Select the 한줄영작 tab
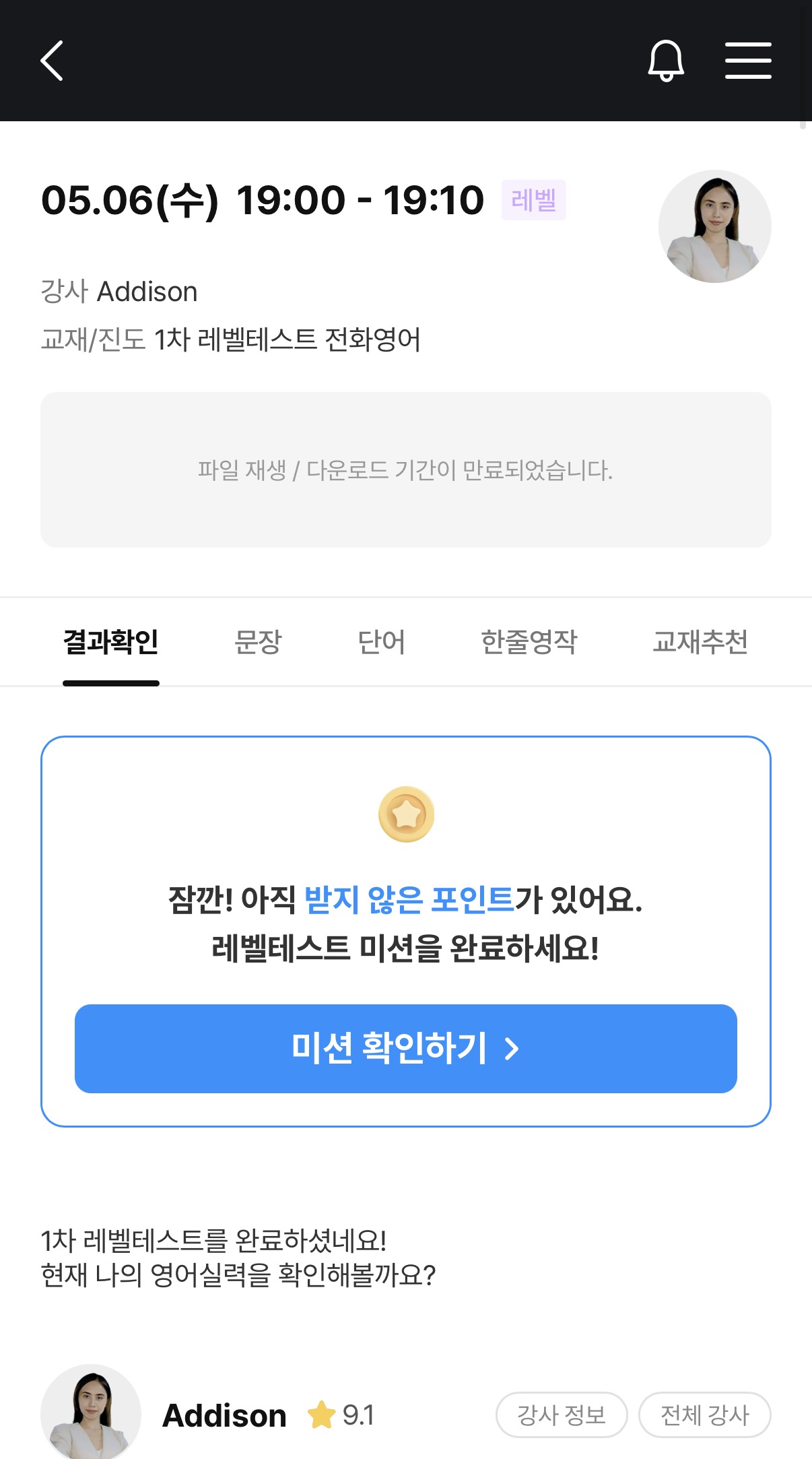The width and height of the screenshot is (812, 1459). point(529,641)
